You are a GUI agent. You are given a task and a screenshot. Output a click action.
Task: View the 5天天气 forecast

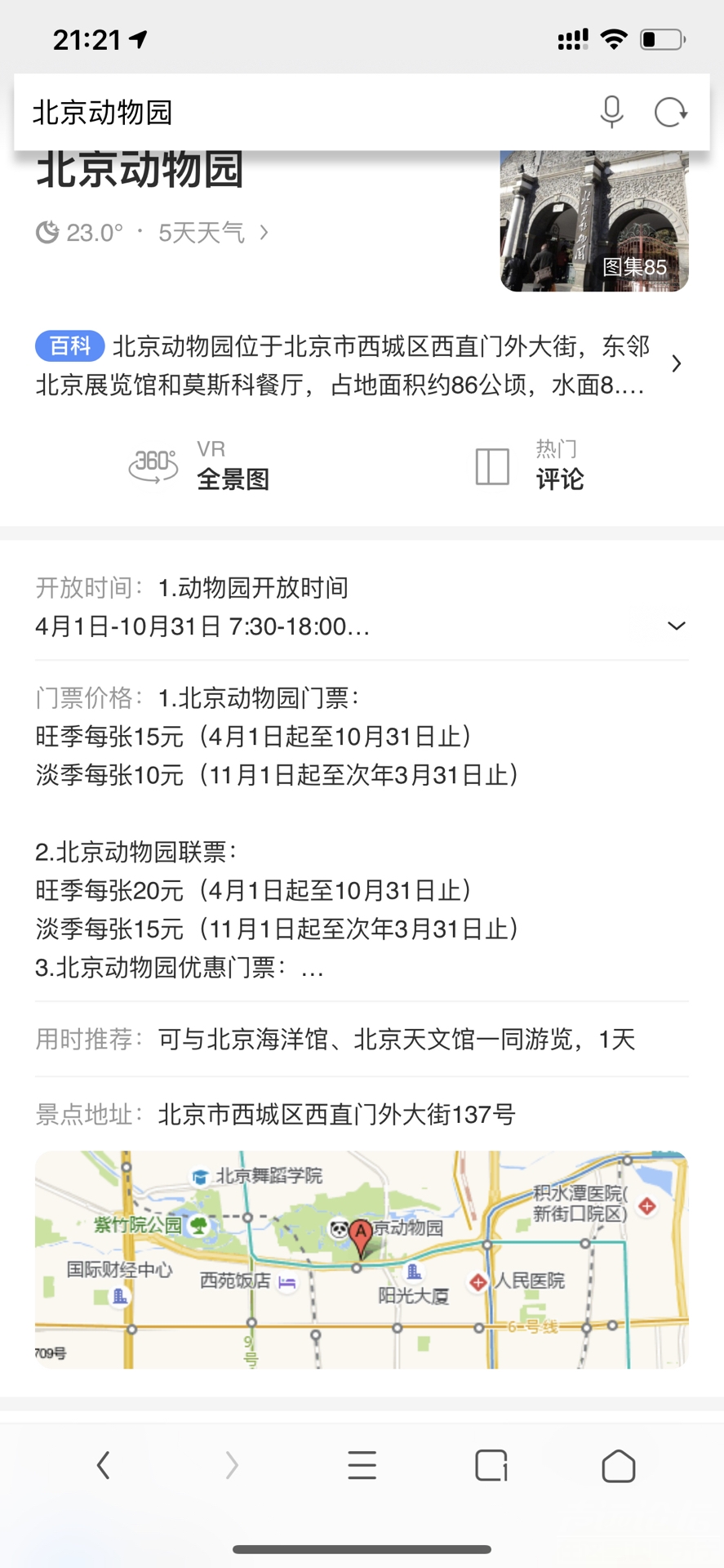212,233
